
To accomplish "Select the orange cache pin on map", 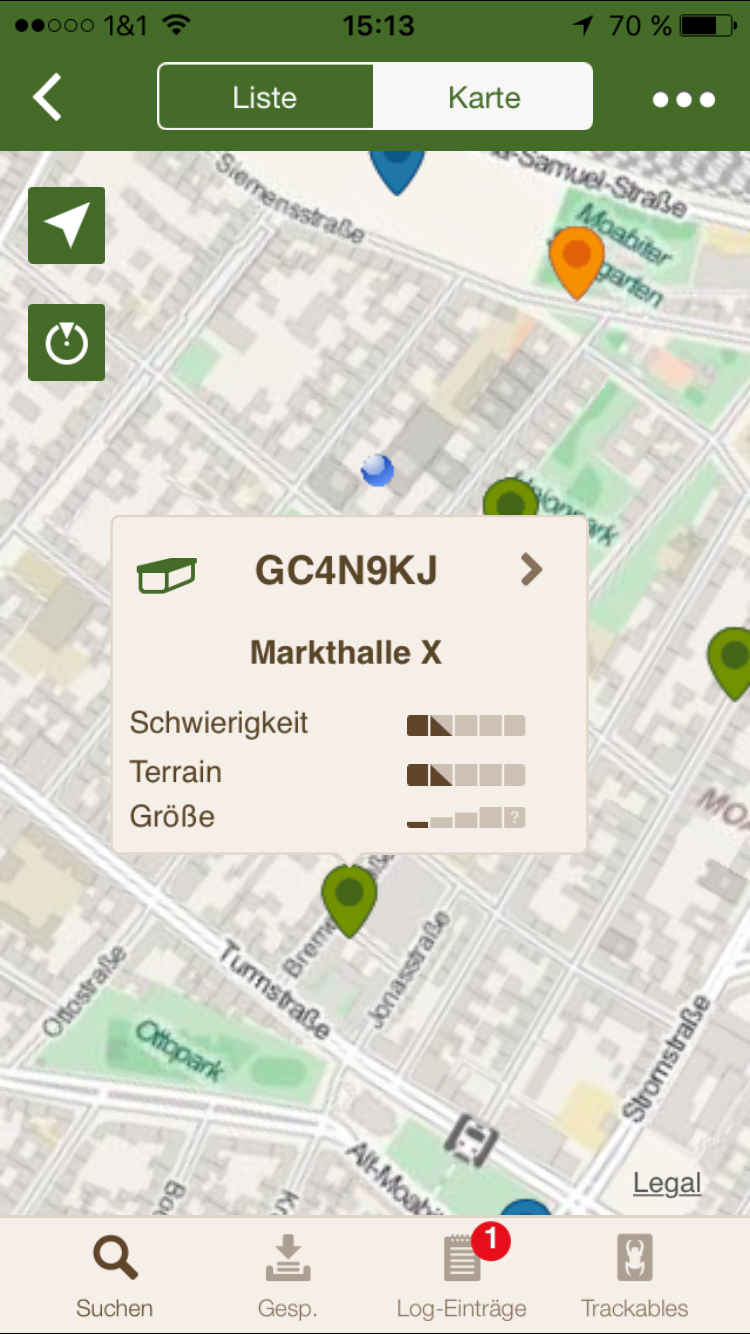I will [577, 255].
